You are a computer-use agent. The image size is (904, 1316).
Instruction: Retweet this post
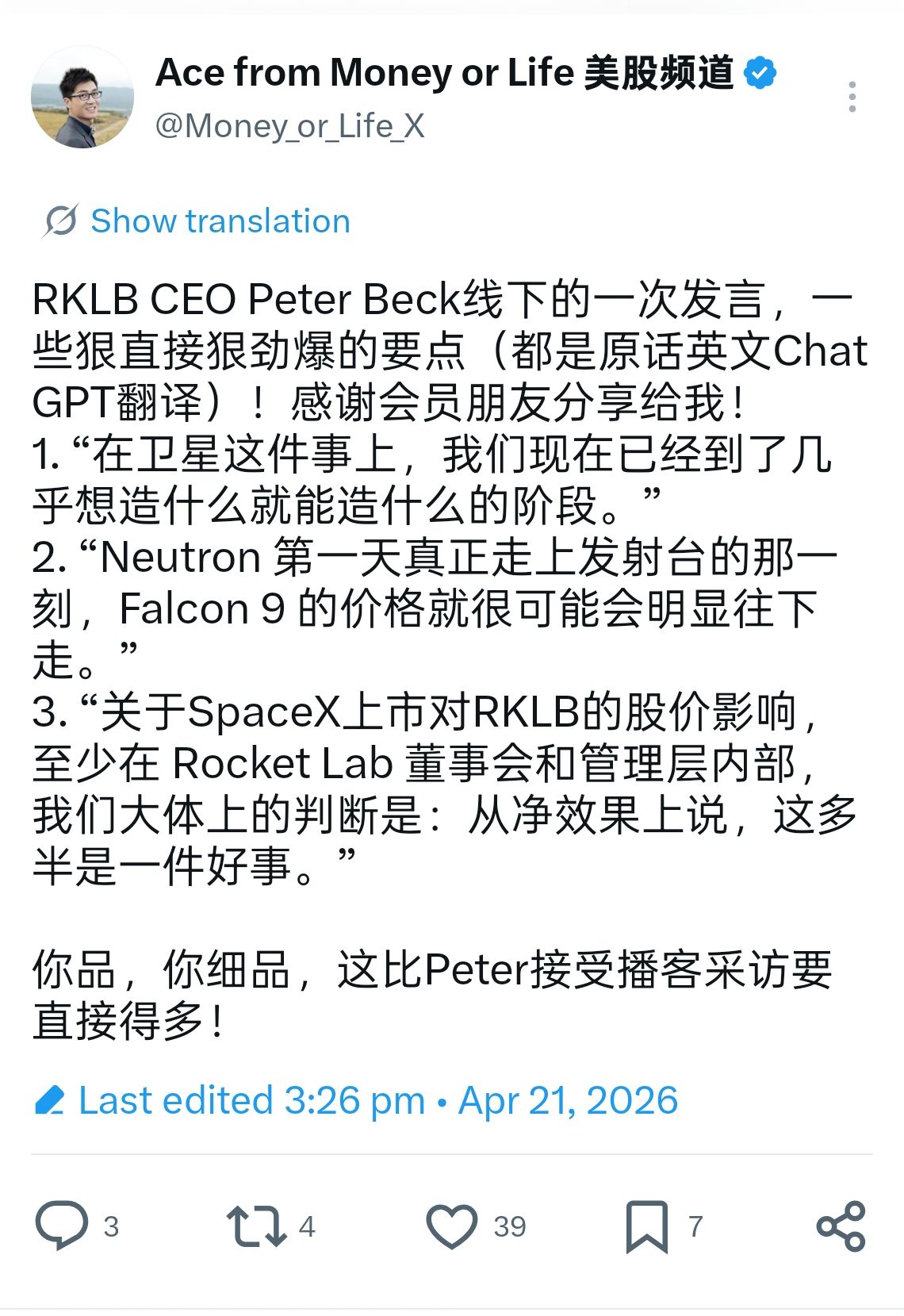click(255, 1226)
